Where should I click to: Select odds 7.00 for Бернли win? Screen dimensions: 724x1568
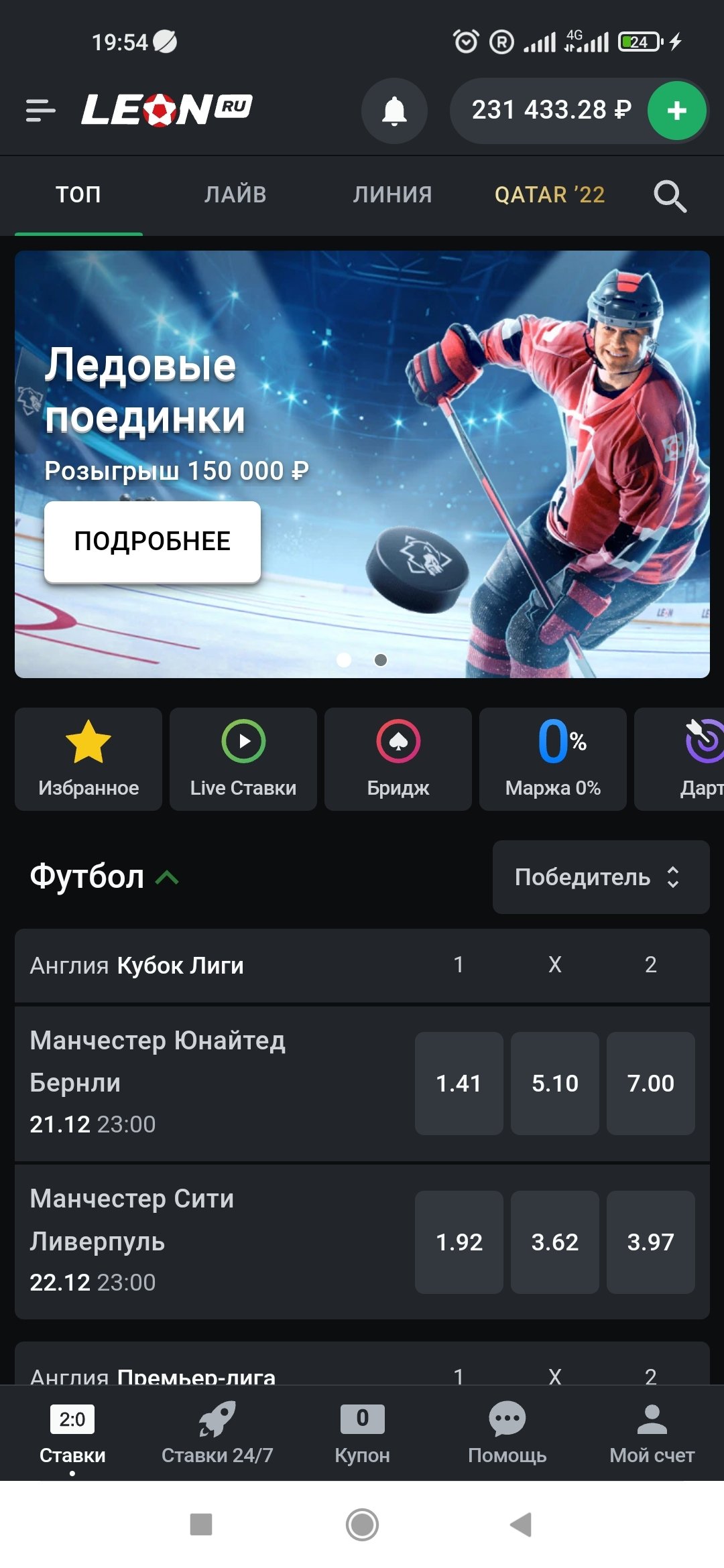click(651, 1084)
